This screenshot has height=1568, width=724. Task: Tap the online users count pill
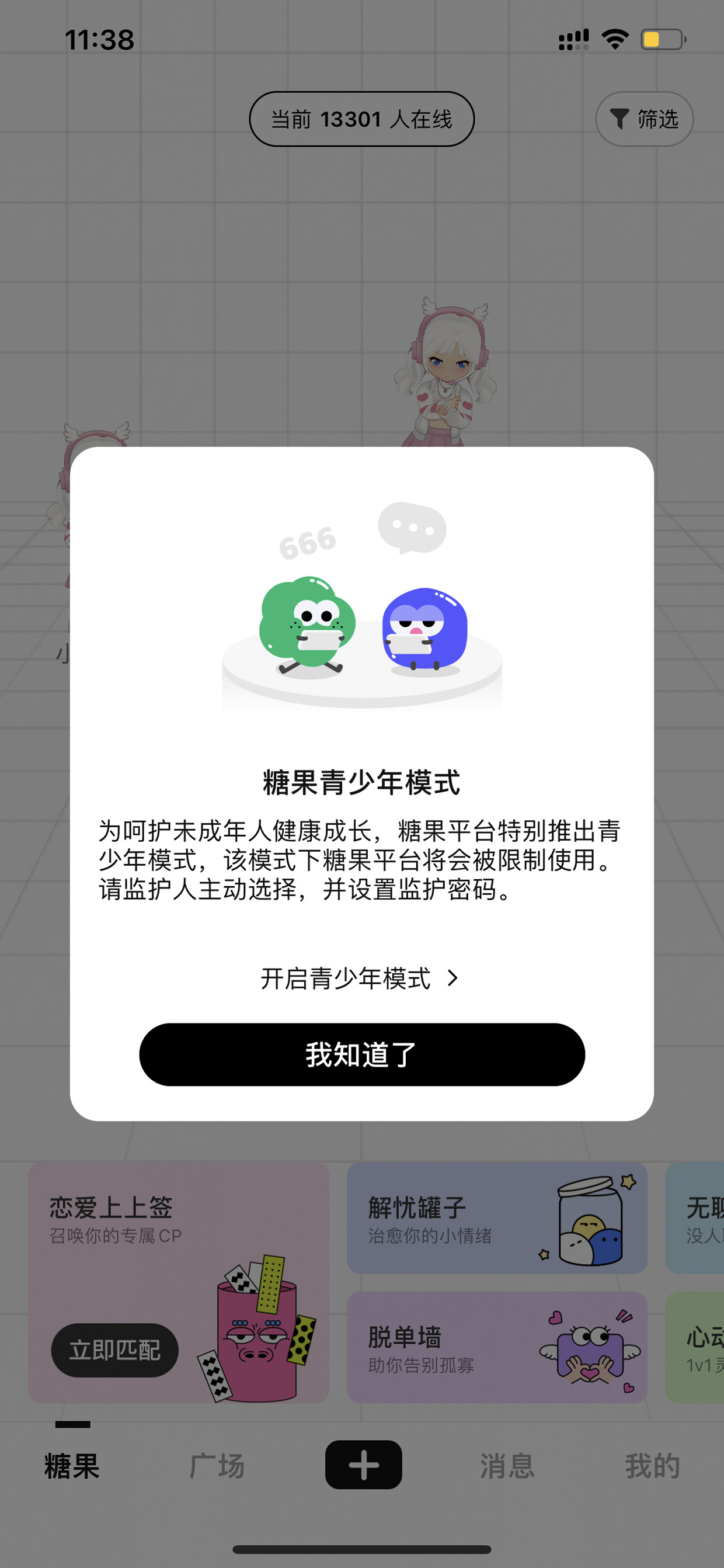[361, 119]
